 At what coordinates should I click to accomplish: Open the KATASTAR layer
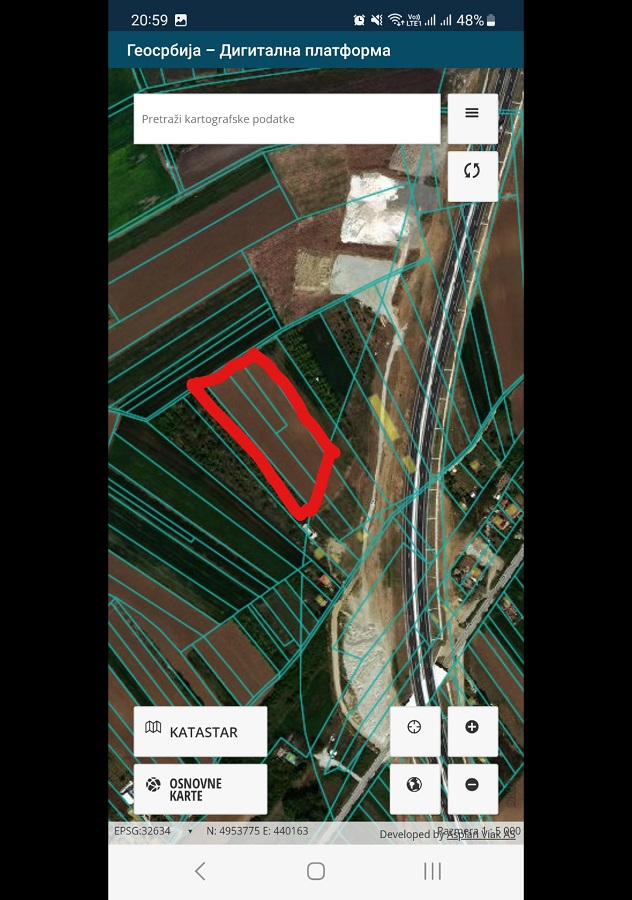(200, 732)
